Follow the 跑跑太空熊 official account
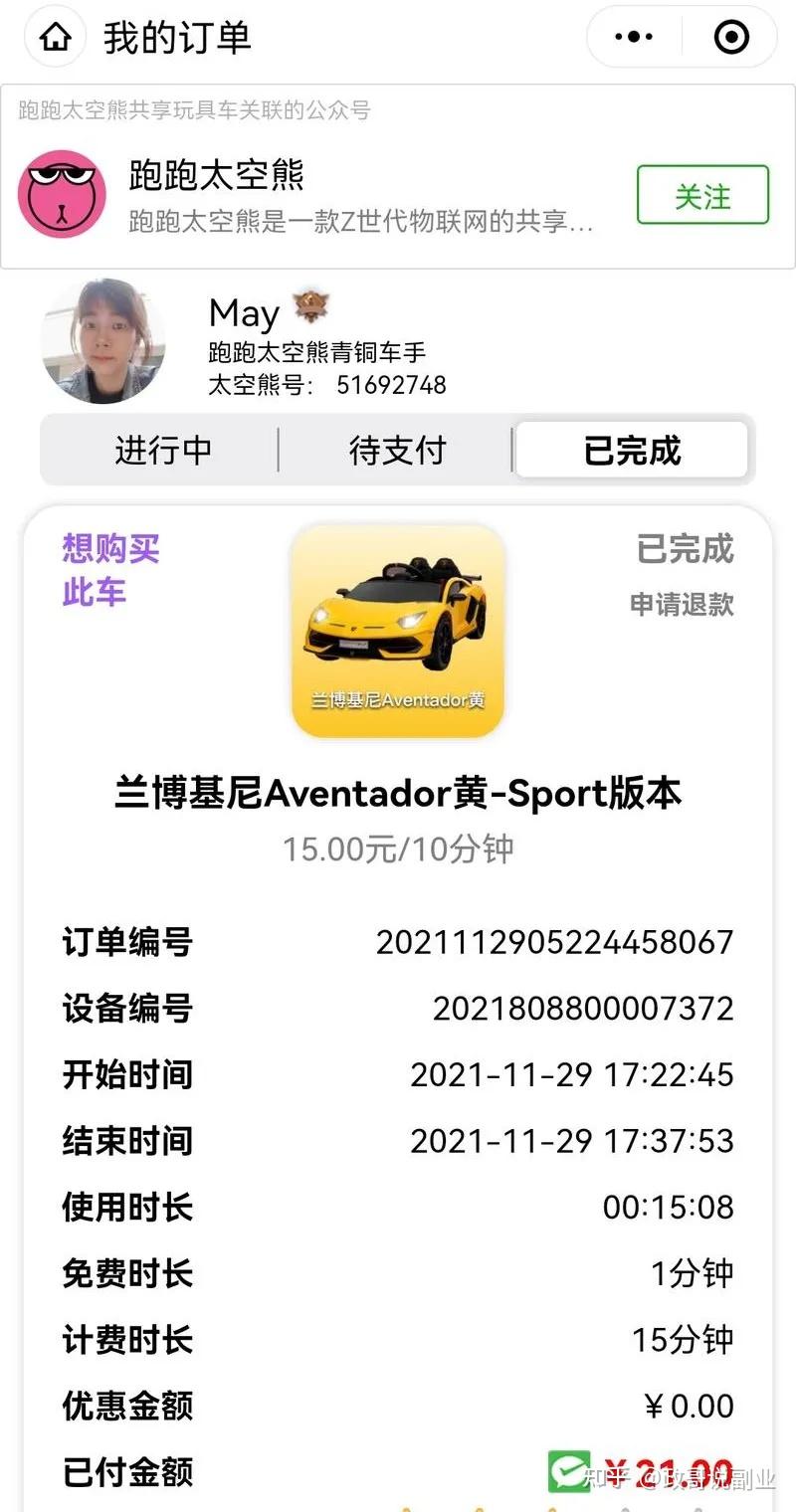This screenshot has width=796, height=1512. 702,195
